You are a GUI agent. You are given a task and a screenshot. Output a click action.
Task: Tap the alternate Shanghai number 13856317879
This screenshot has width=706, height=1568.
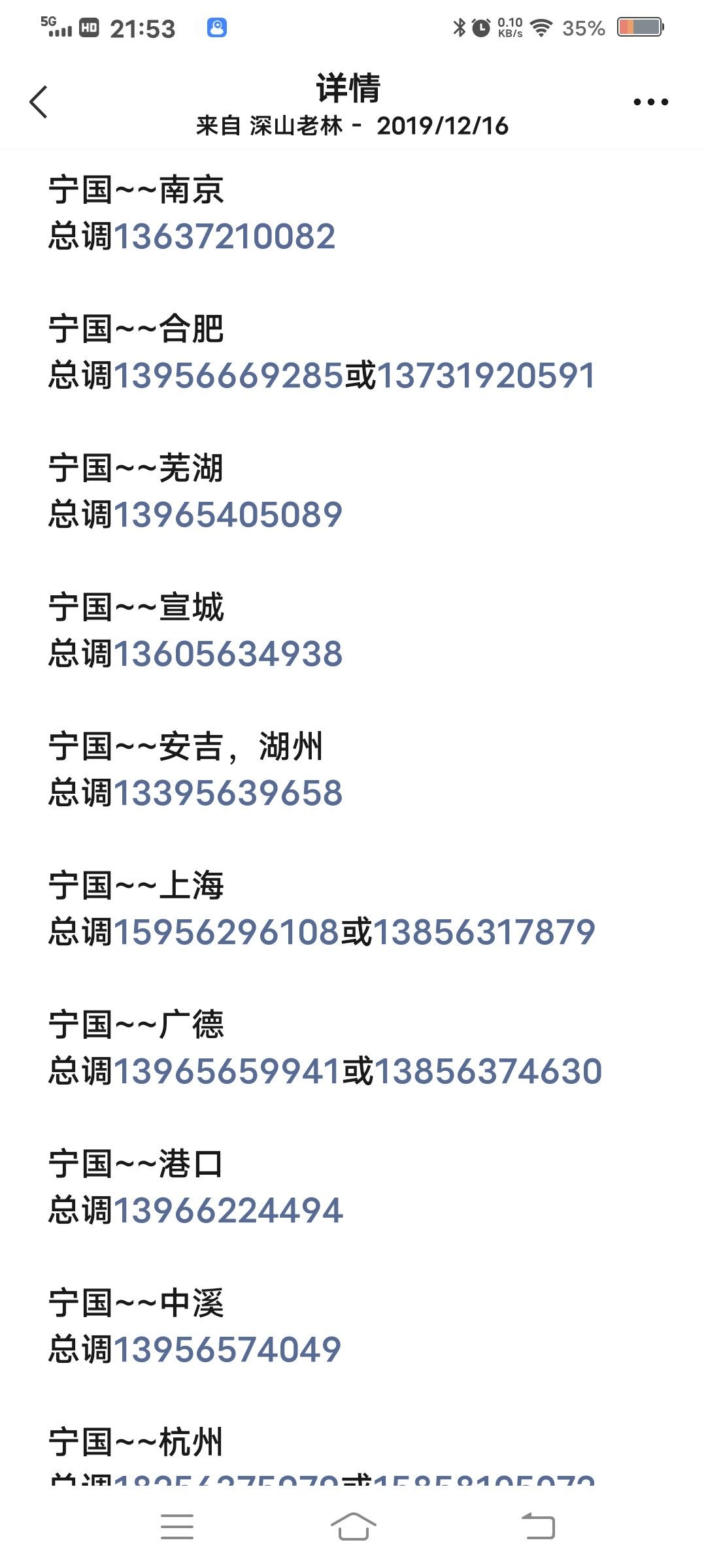tap(484, 932)
